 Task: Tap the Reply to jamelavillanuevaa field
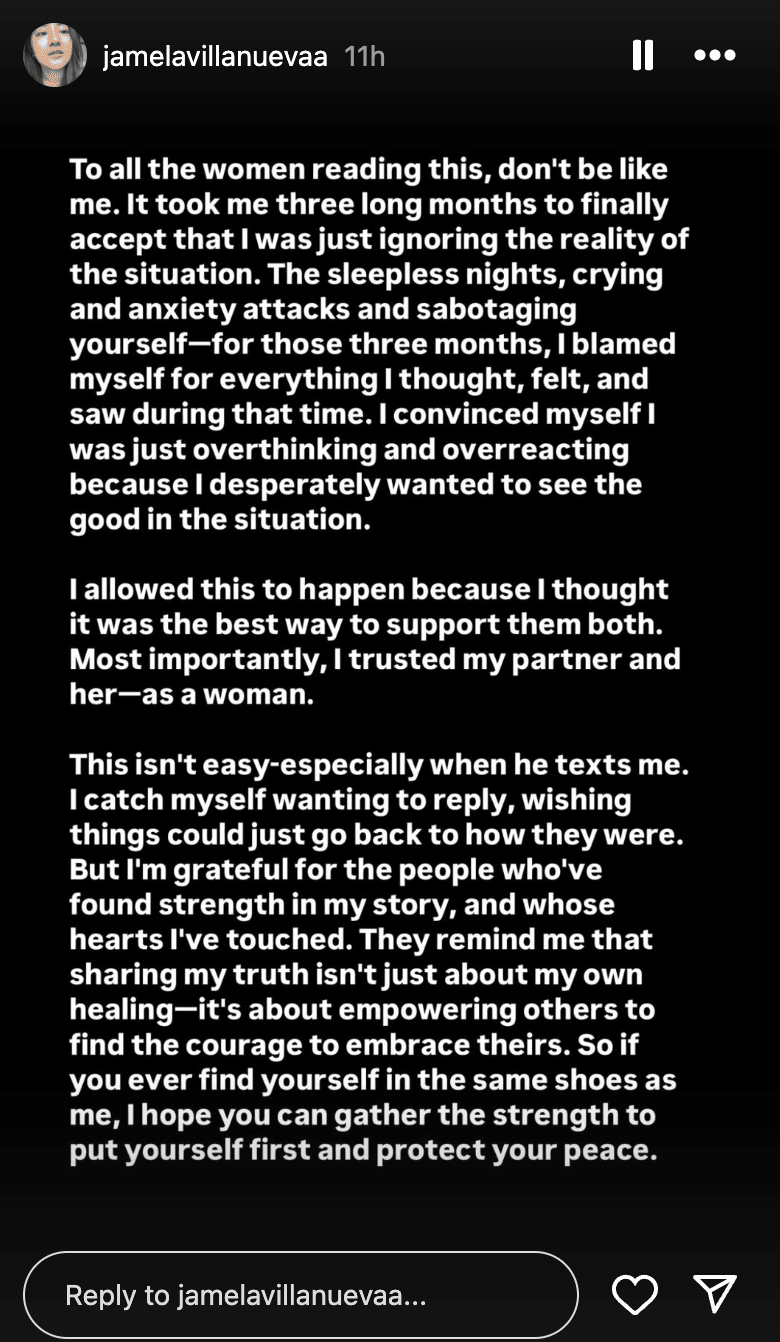click(300, 1296)
